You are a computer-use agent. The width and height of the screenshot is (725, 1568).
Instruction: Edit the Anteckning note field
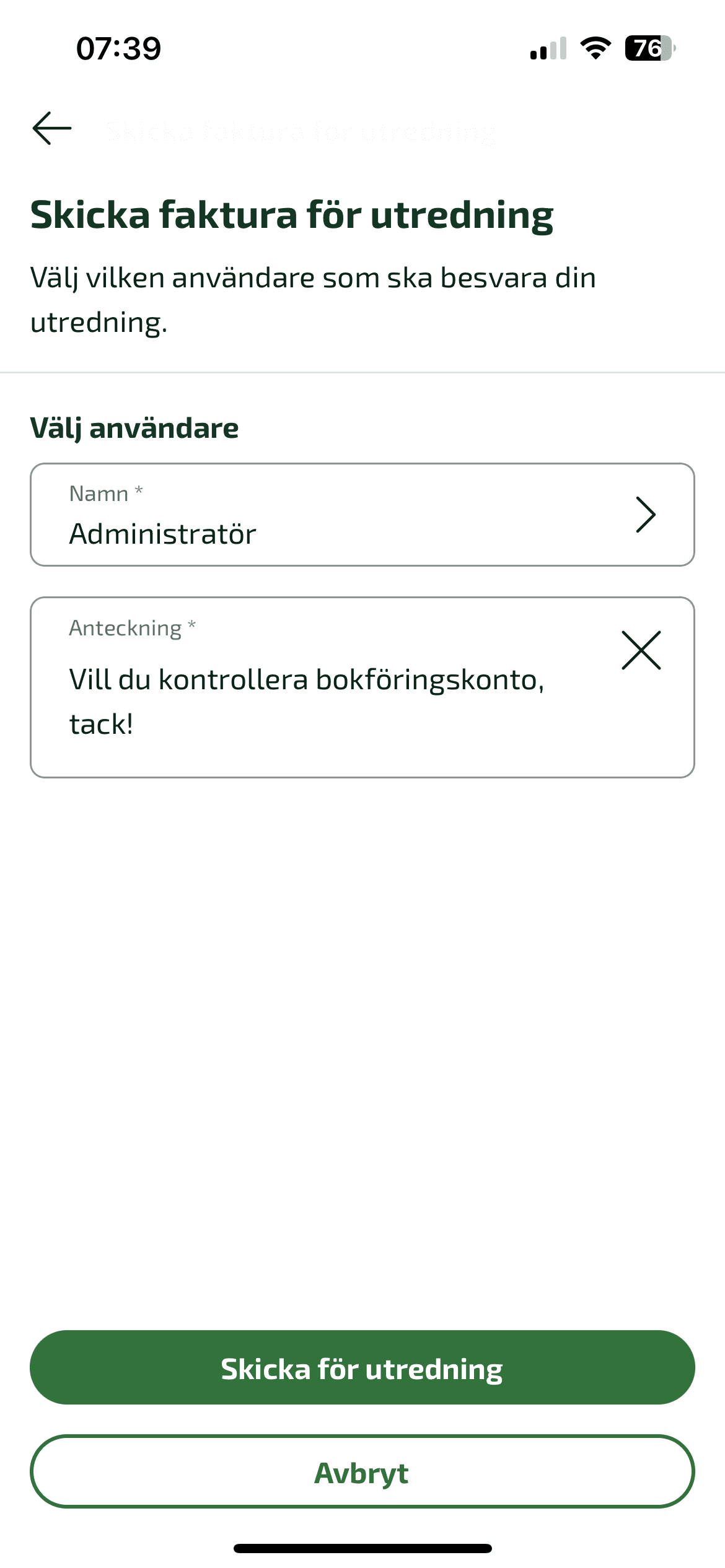coord(362,687)
